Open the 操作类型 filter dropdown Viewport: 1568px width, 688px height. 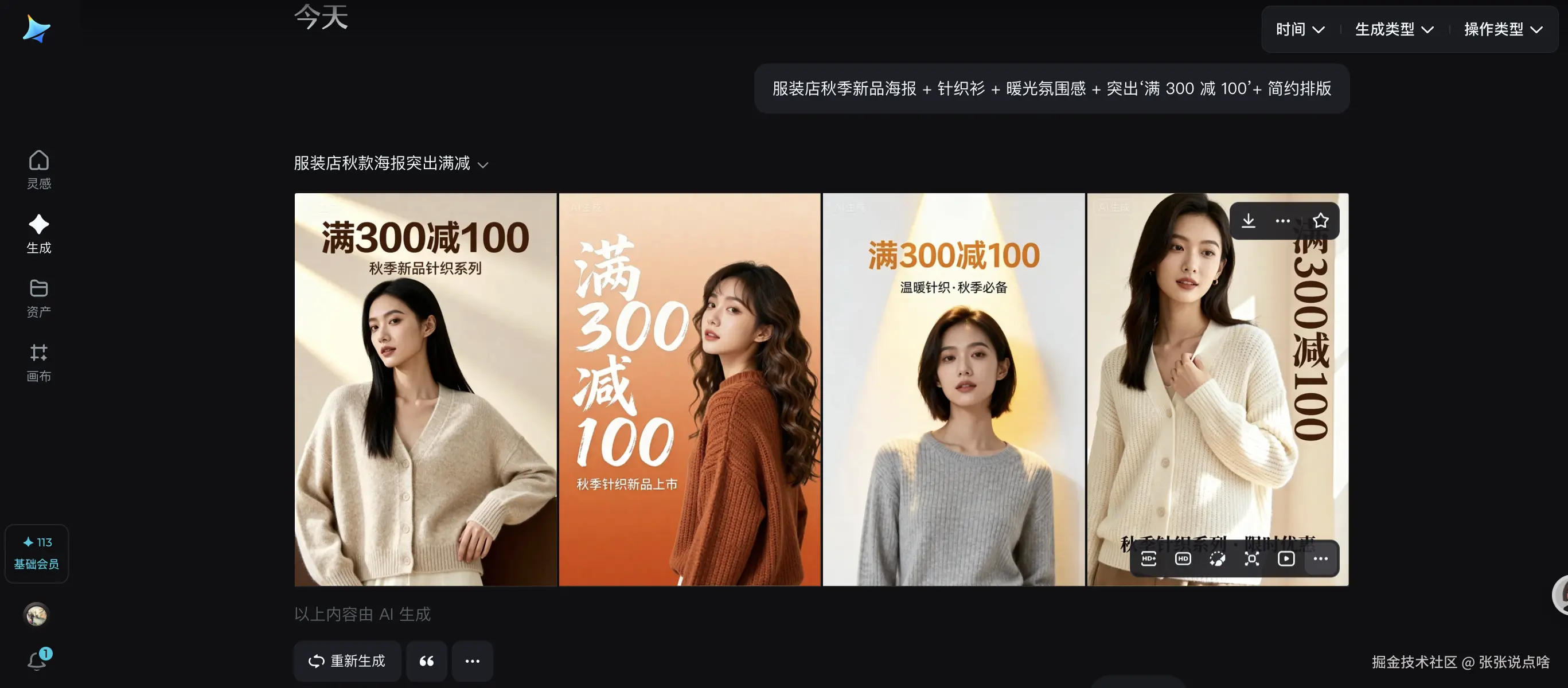click(x=1502, y=29)
